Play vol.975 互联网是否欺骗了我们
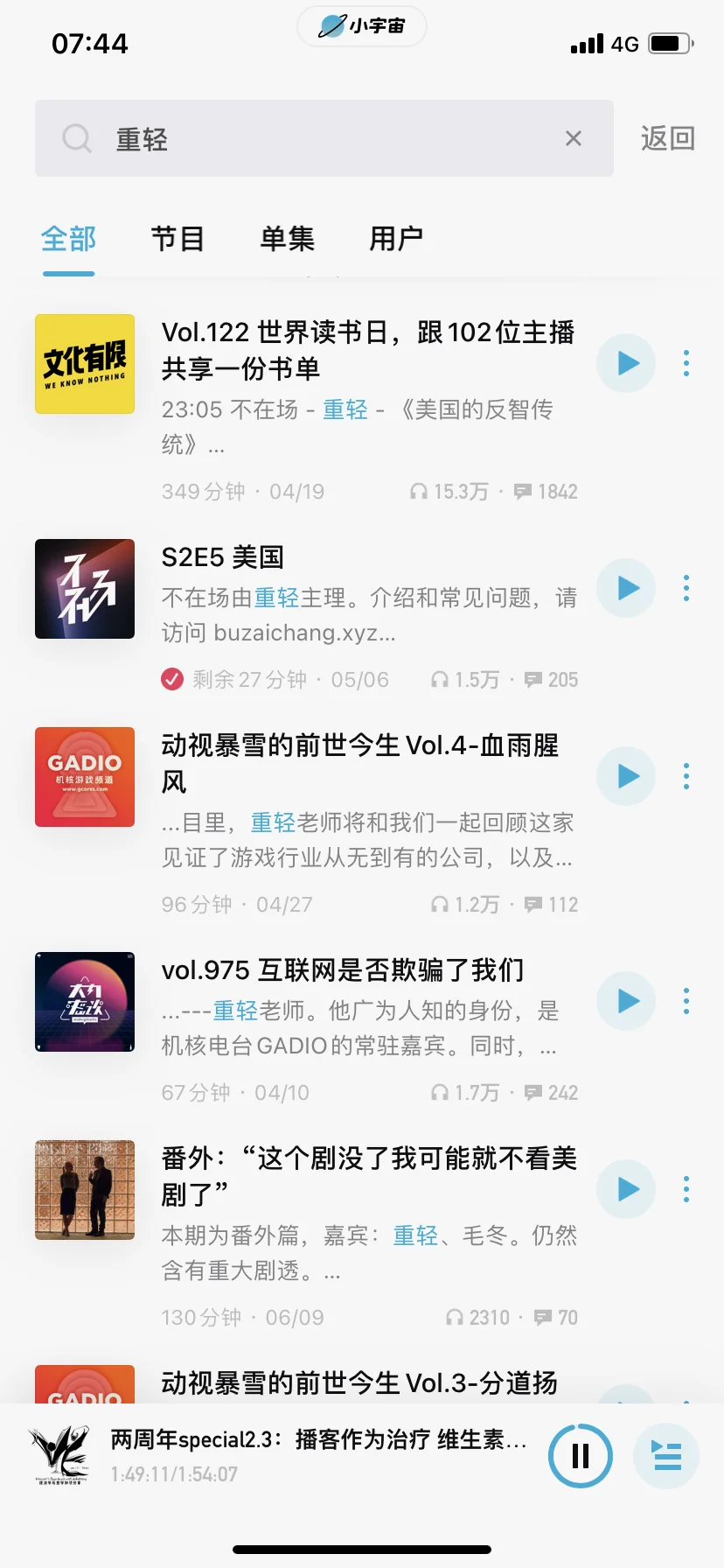The height and width of the screenshot is (1568, 724). 626,1001
